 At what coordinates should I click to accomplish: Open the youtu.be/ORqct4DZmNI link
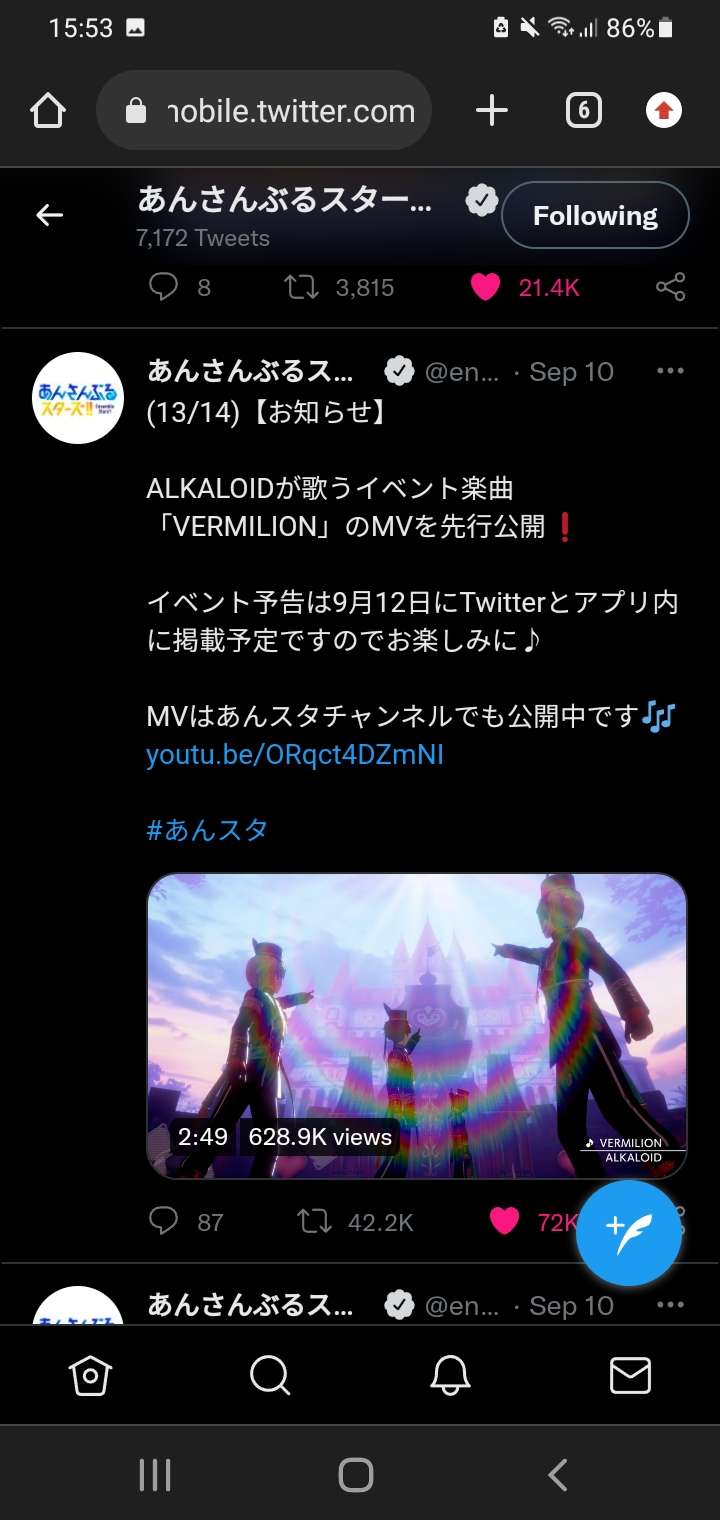(x=295, y=755)
